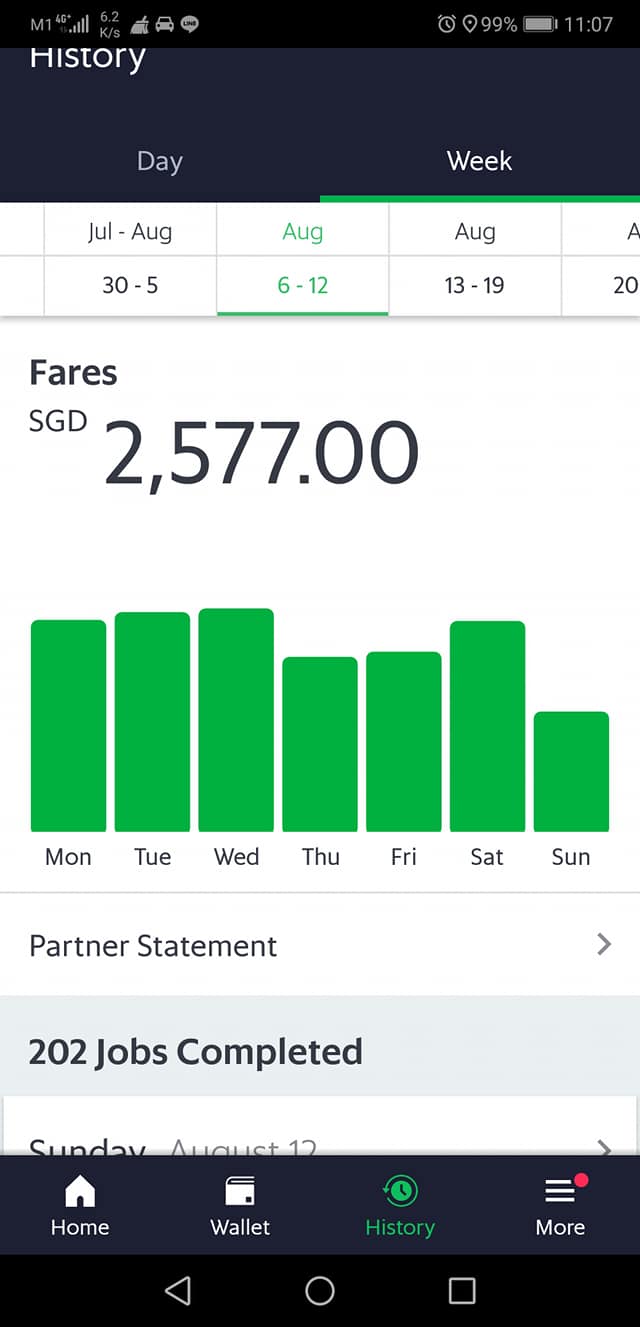Screen dimensions: 640x1327
Task: Open the Wallet tab
Action: click(240, 1205)
